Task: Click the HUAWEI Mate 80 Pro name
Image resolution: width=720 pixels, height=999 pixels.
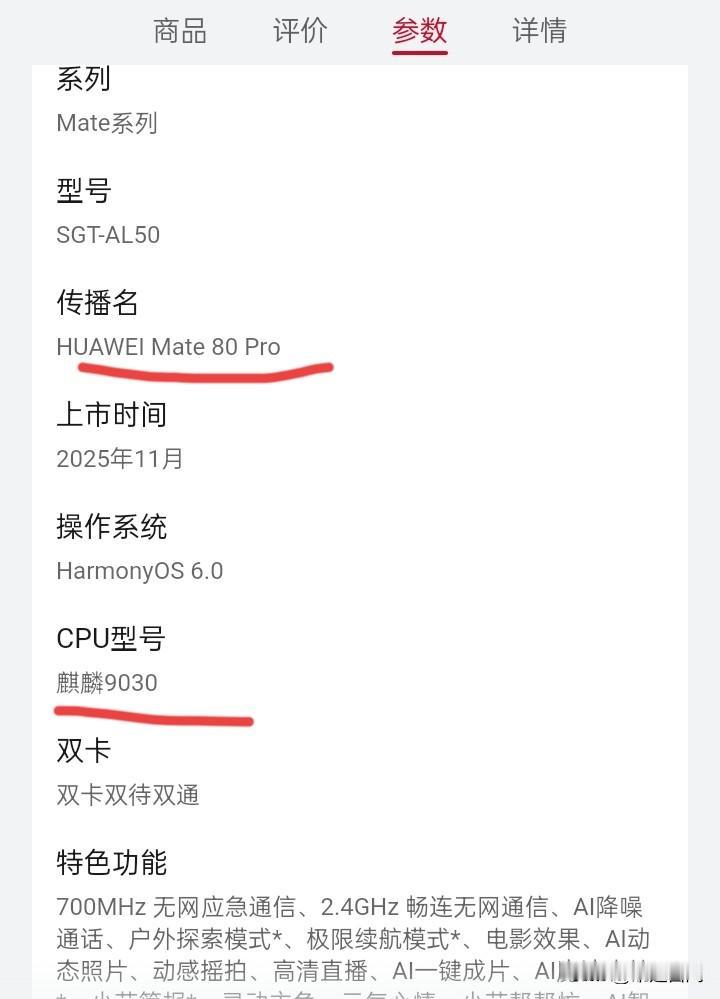Action: tap(168, 347)
